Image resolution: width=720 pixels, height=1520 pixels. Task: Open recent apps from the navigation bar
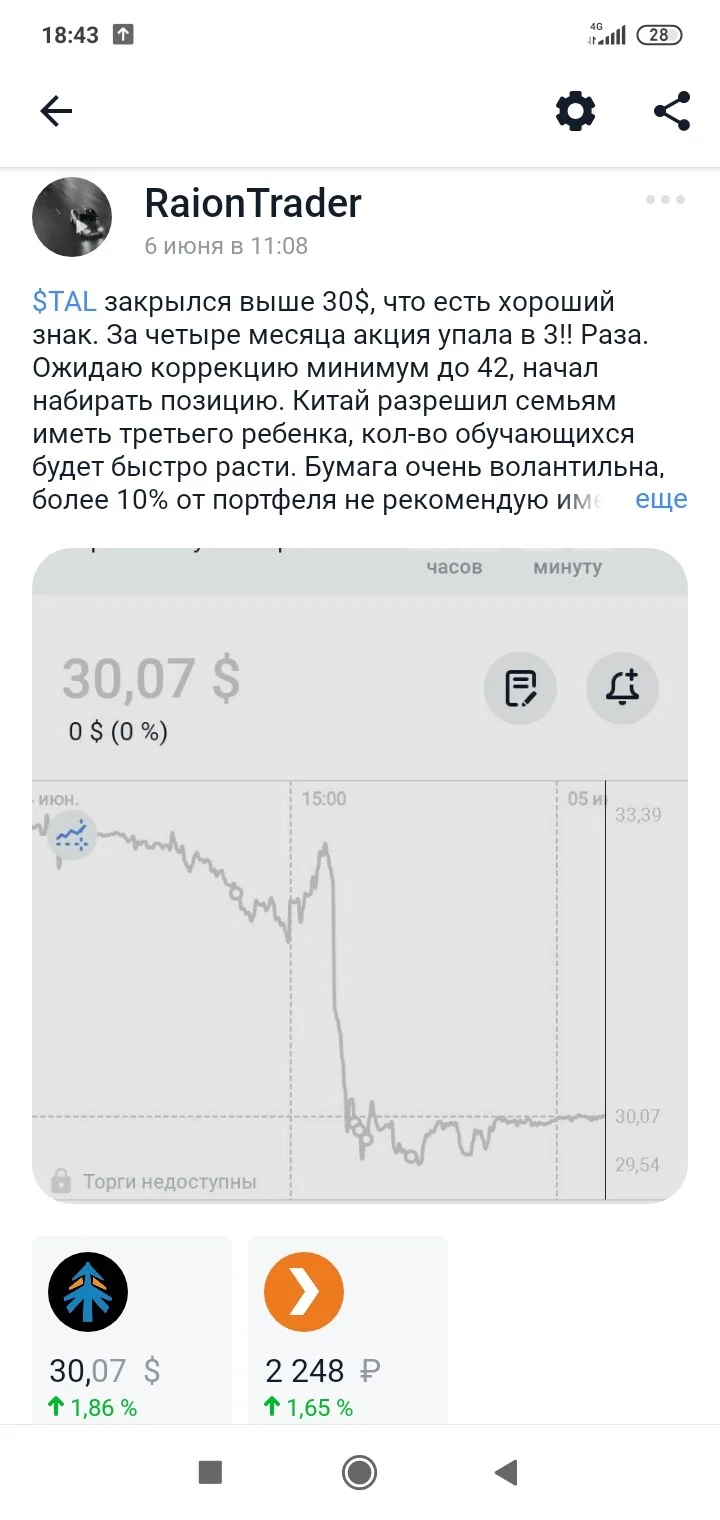(210, 1472)
